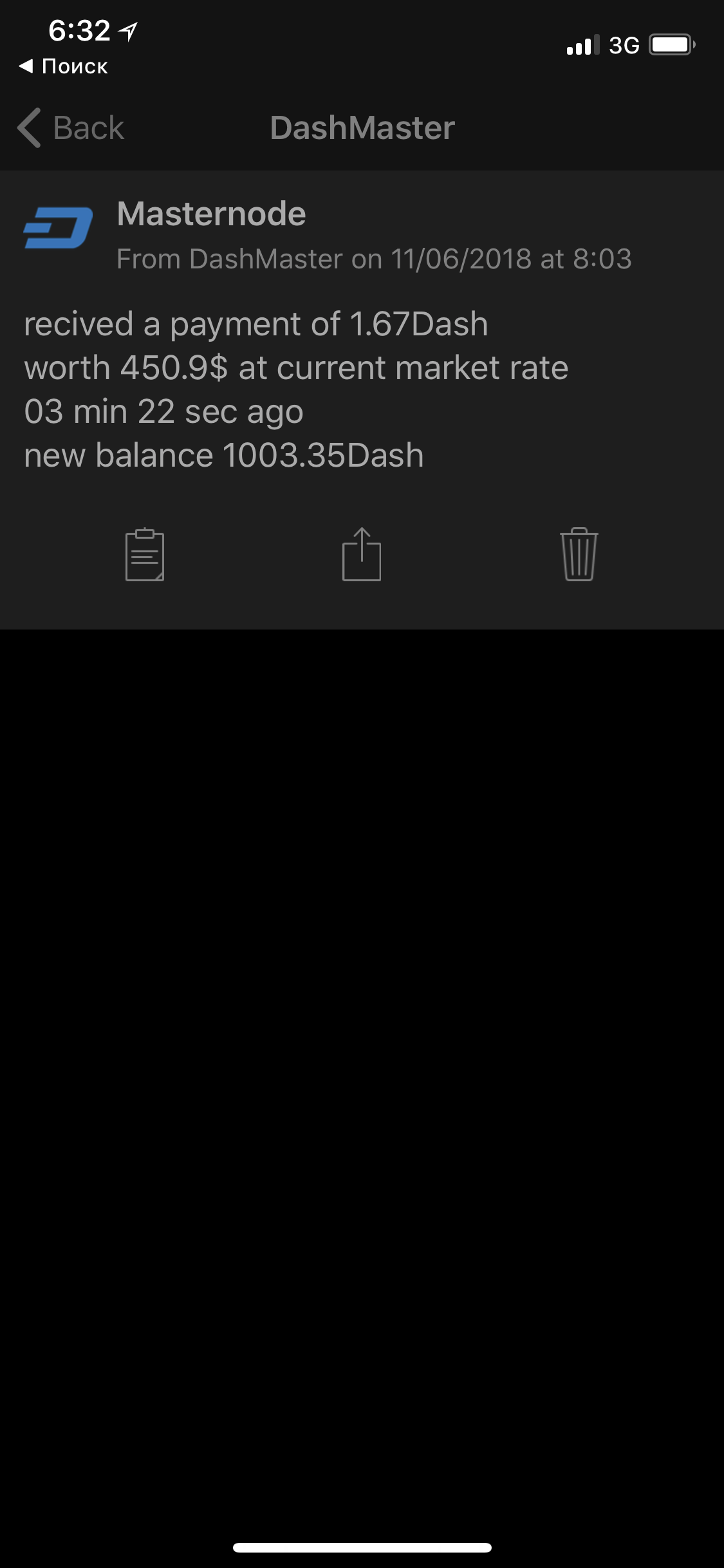Copy the message with the clipboard icon
This screenshot has width=724, height=1568.
tap(145, 555)
